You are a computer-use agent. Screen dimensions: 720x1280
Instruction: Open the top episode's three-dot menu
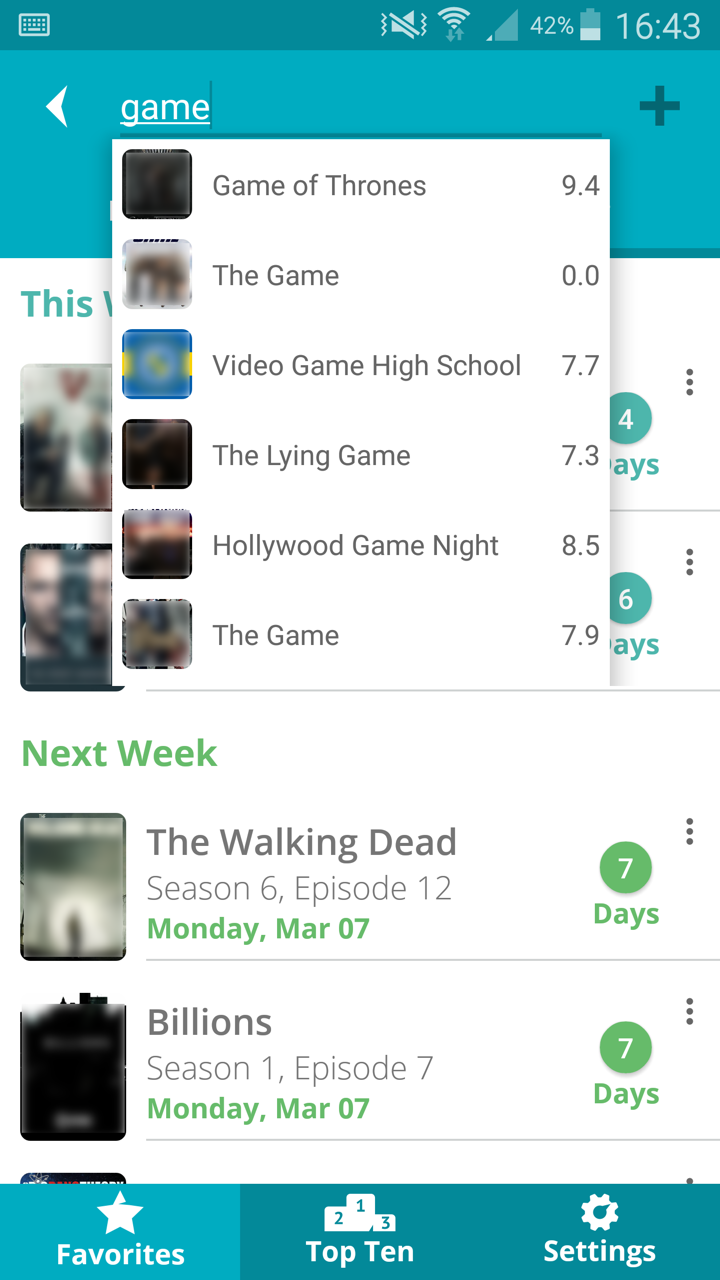point(689,381)
